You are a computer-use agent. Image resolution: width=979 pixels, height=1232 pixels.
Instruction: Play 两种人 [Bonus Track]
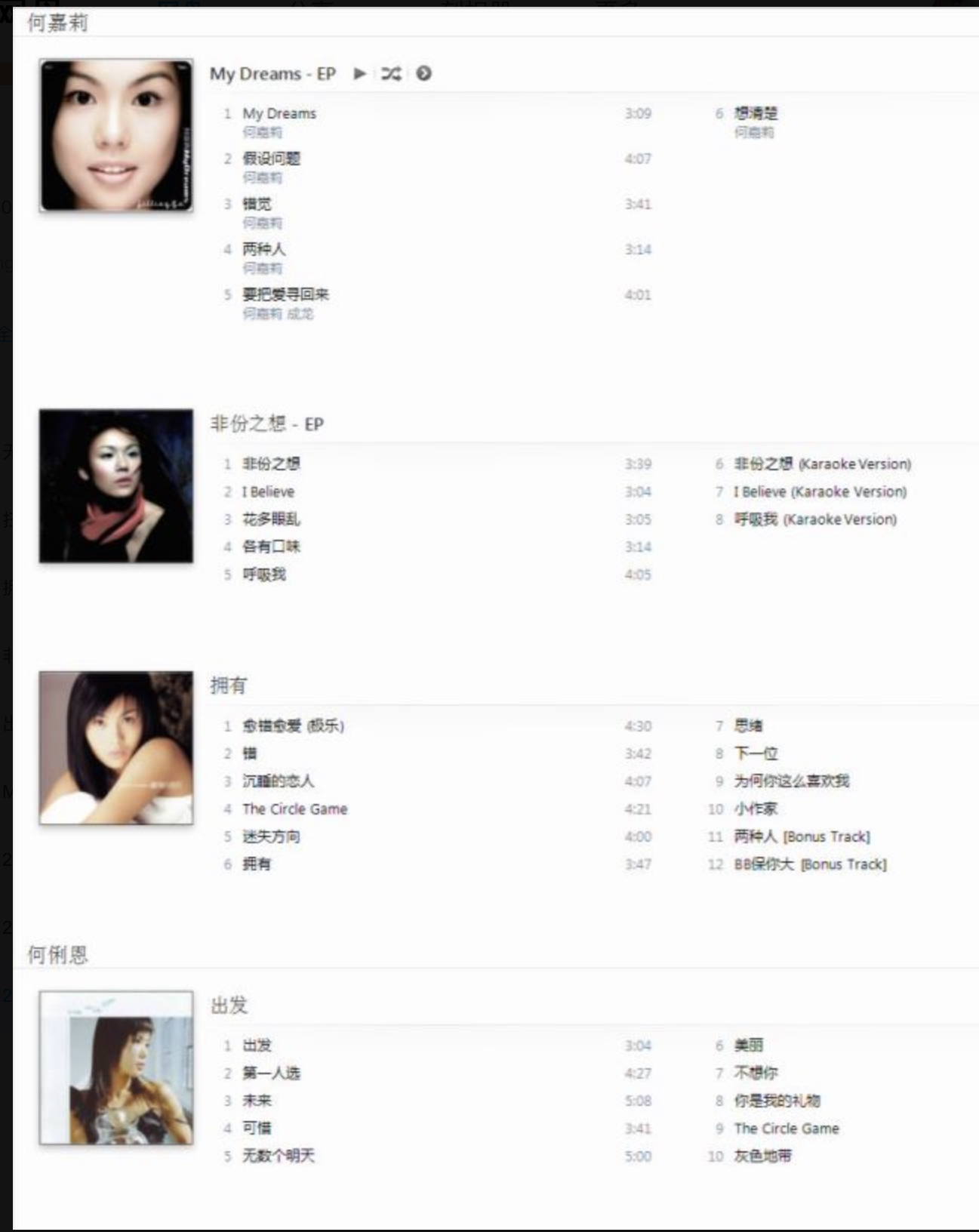click(x=802, y=836)
